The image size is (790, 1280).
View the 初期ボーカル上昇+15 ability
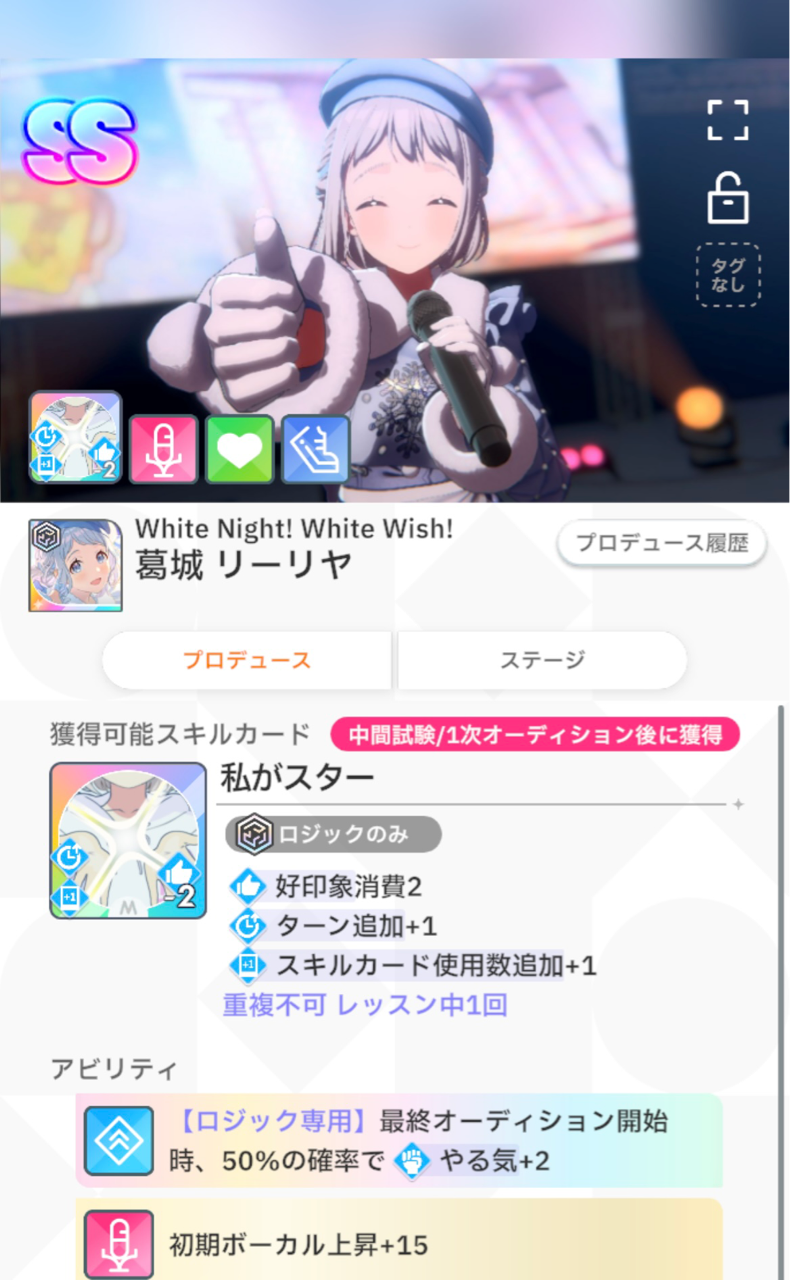point(399,1244)
